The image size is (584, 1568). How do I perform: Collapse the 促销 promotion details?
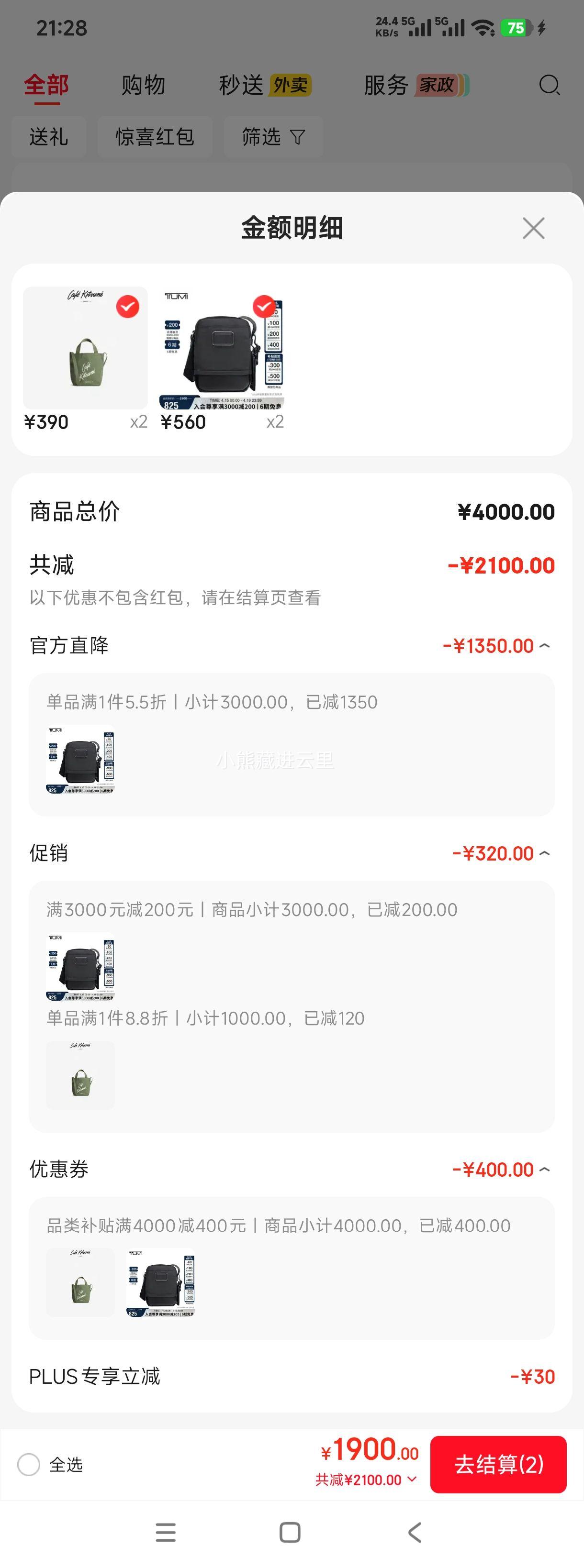(544, 853)
